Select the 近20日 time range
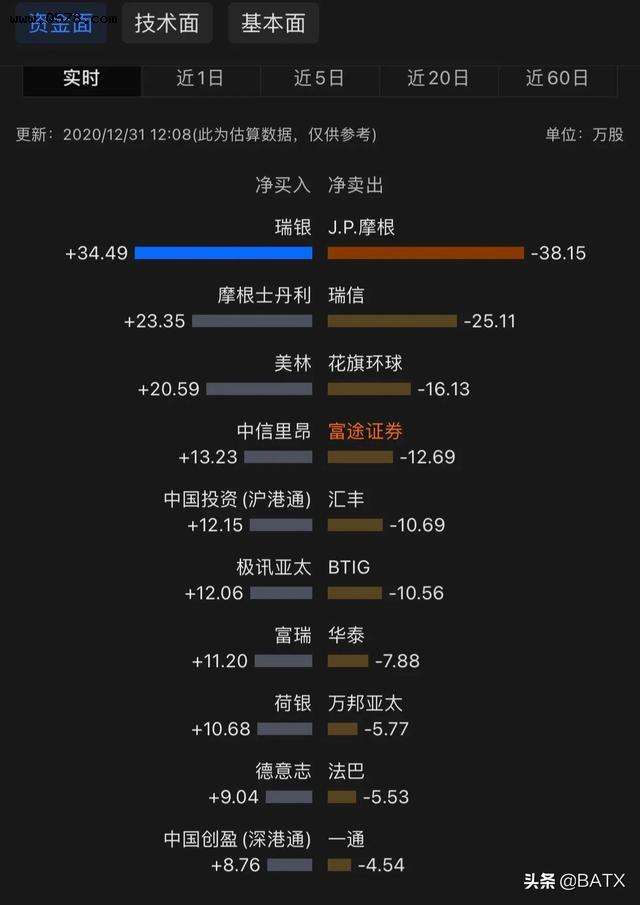Viewport: 640px width, 905px height. click(438, 78)
